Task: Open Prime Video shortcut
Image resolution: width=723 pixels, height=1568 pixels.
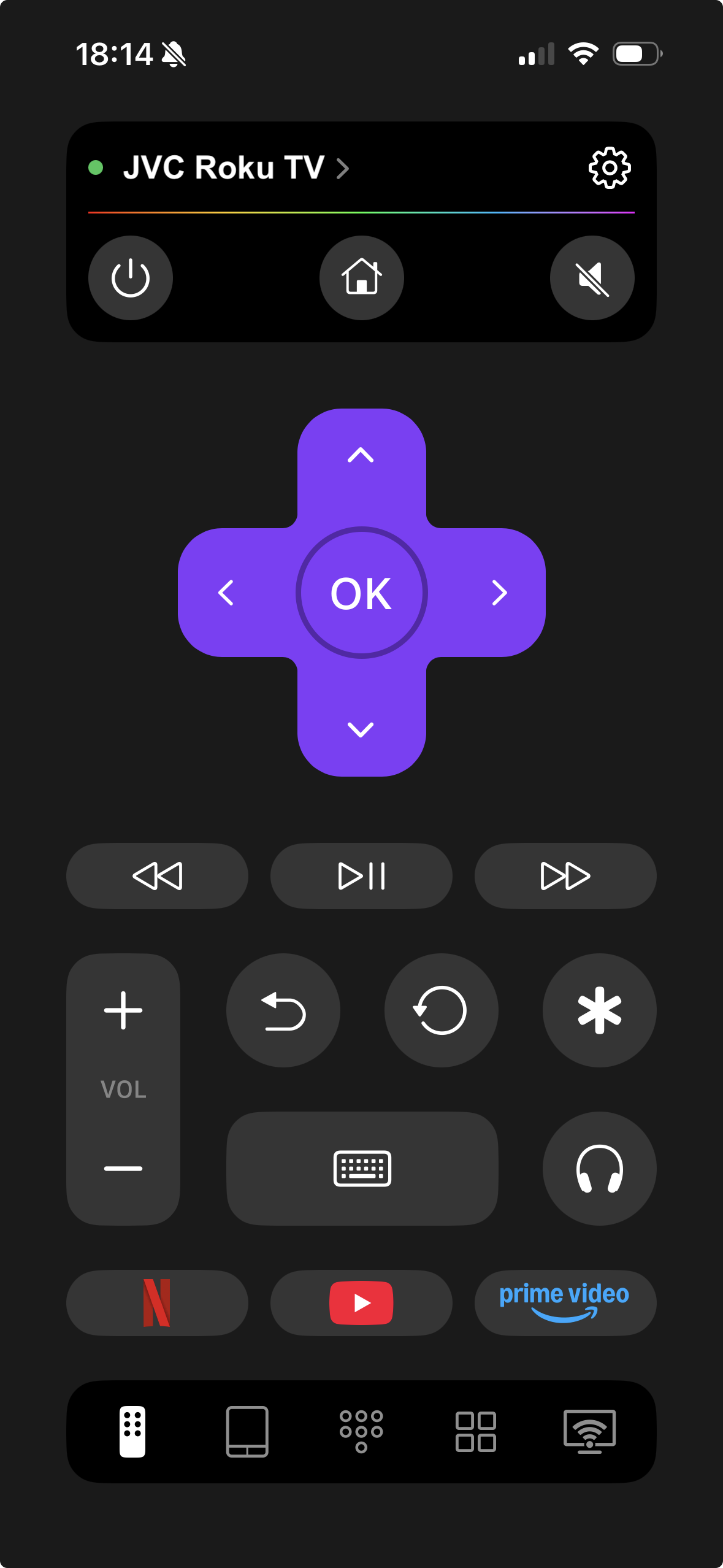Action: pyautogui.click(x=564, y=1303)
